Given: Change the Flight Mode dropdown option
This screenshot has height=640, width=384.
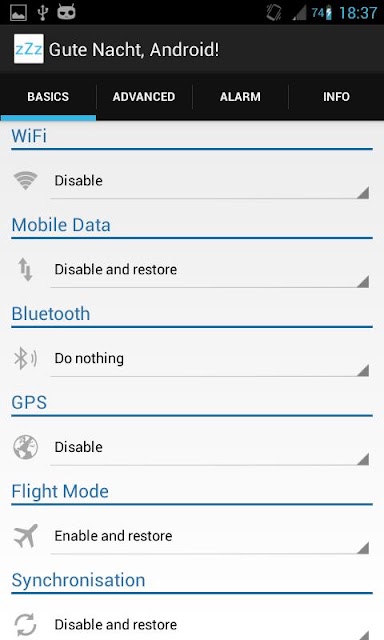Looking at the screenshot, I should tap(210, 536).
